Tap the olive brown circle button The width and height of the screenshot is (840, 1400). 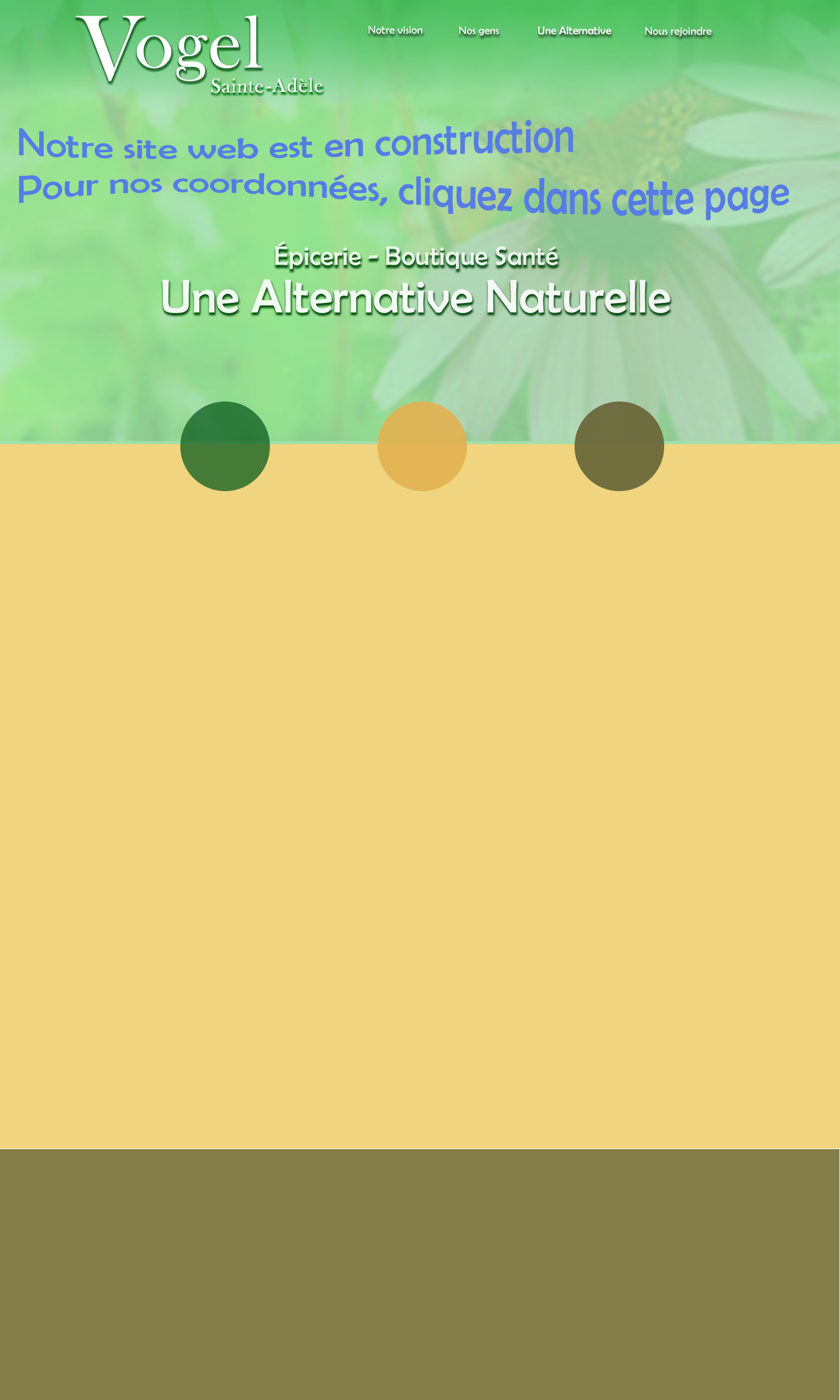(x=619, y=446)
